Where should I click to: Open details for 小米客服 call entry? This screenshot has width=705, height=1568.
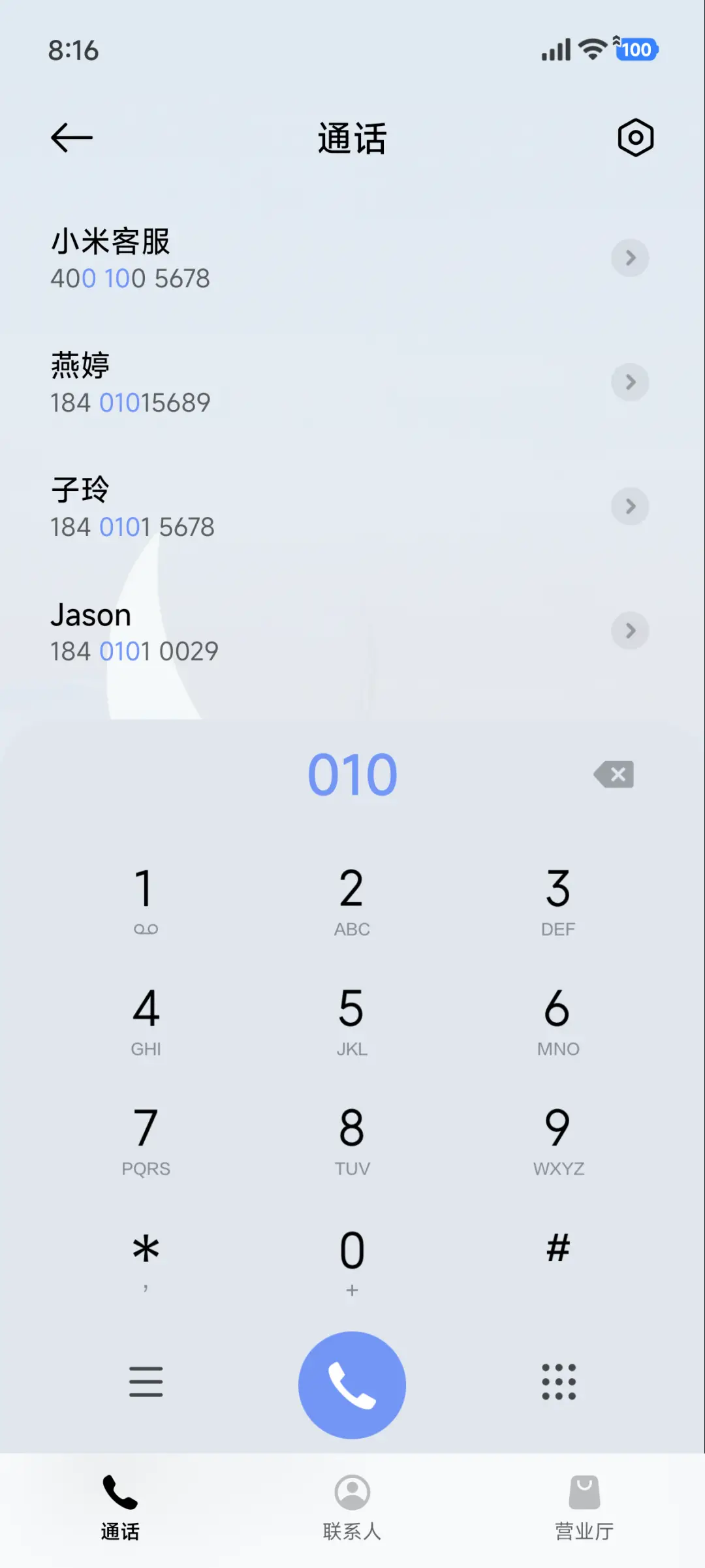tap(629, 258)
